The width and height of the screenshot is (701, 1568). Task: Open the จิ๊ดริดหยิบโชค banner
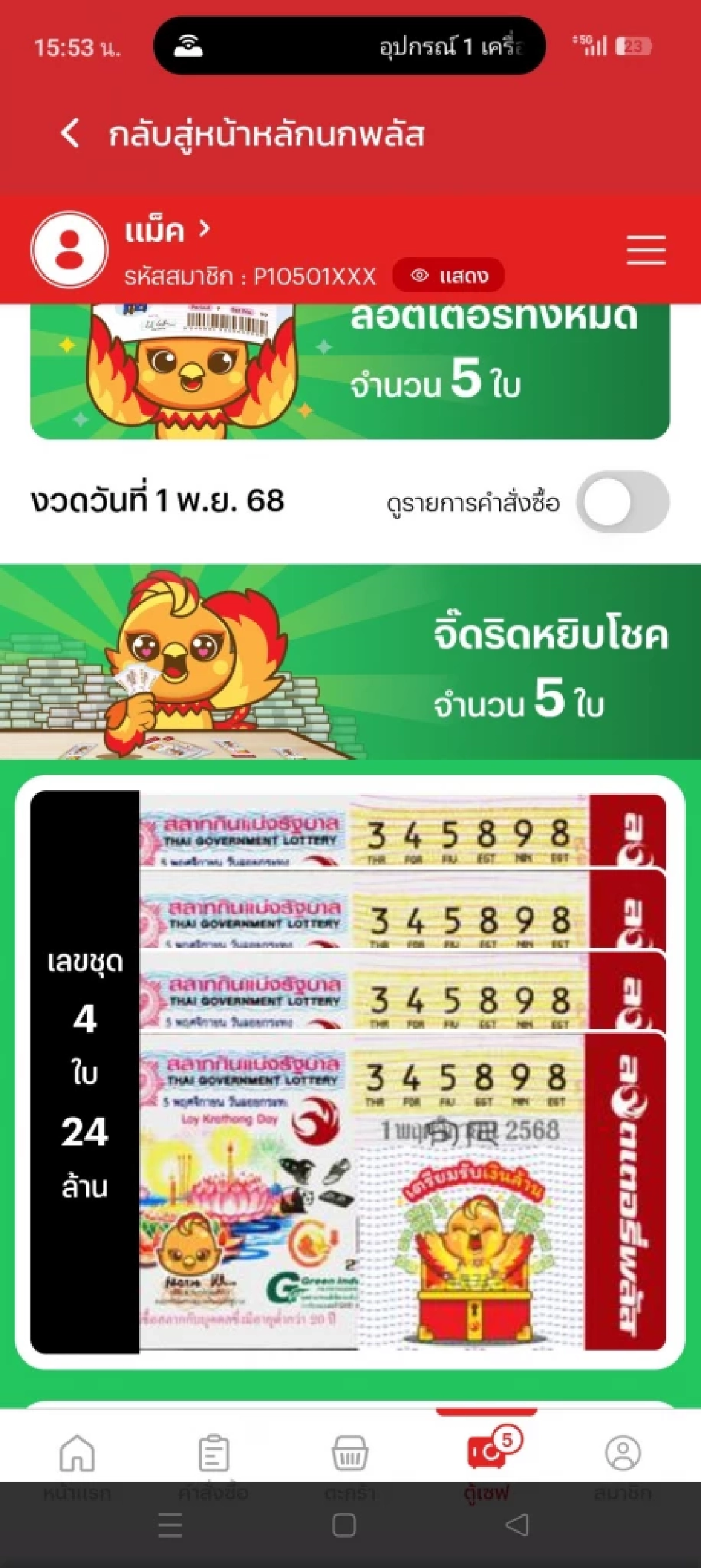pos(350,666)
